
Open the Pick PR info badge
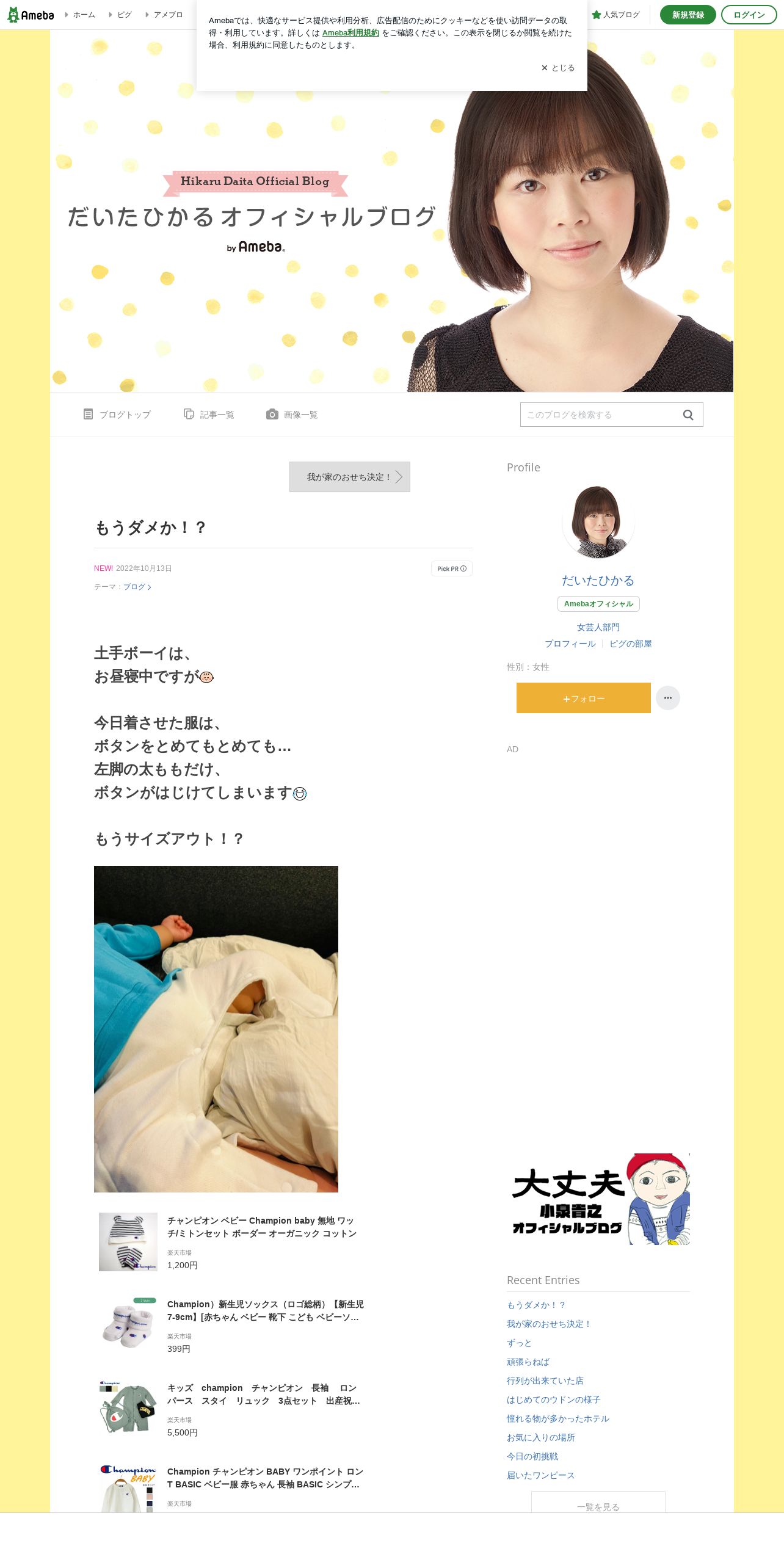click(x=452, y=568)
